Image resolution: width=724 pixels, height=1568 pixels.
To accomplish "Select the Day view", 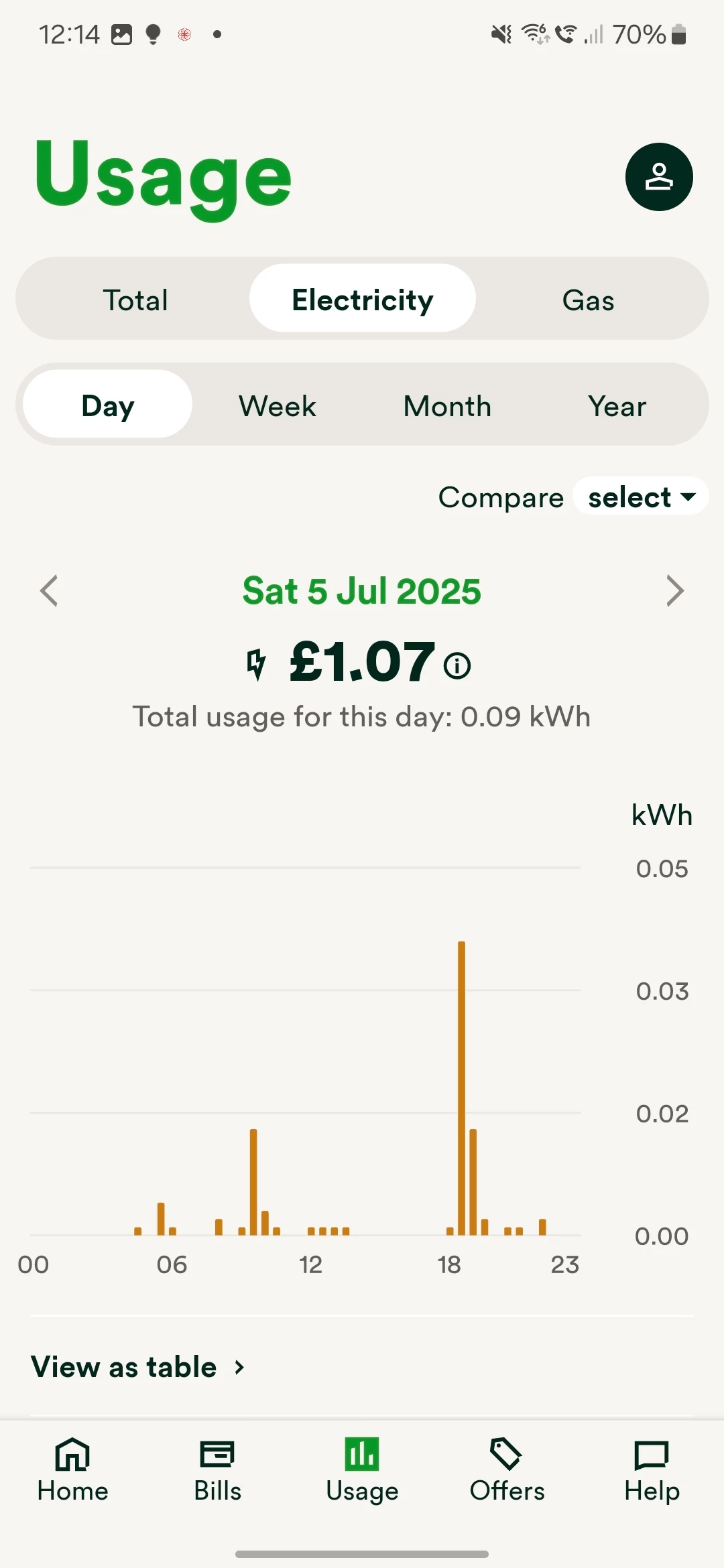I will pyautogui.click(x=108, y=406).
